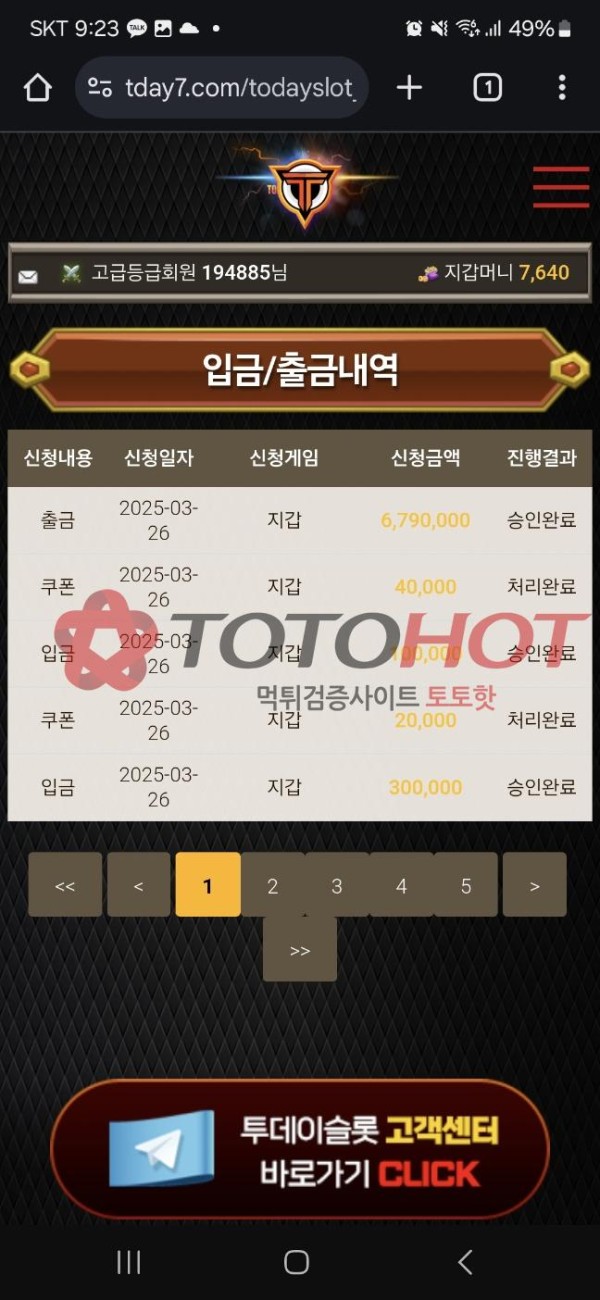600x1300 pixels.
Task: Jump to page 5 of records
Action: pos(465,885)
